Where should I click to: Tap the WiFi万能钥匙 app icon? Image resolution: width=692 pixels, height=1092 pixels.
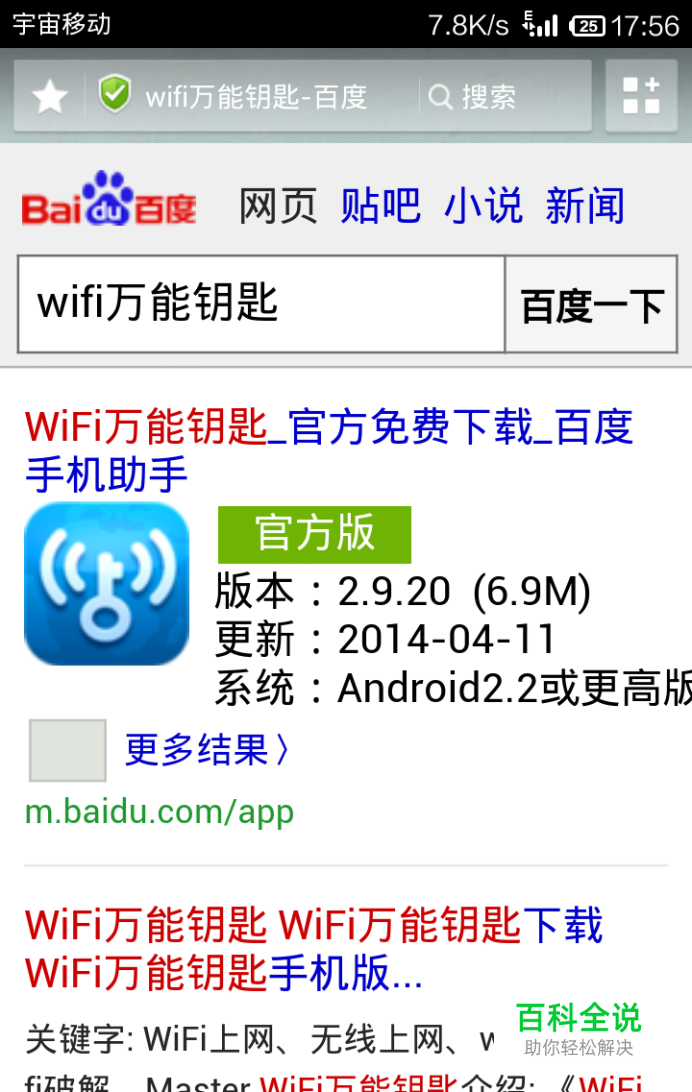tap(106, 584)
